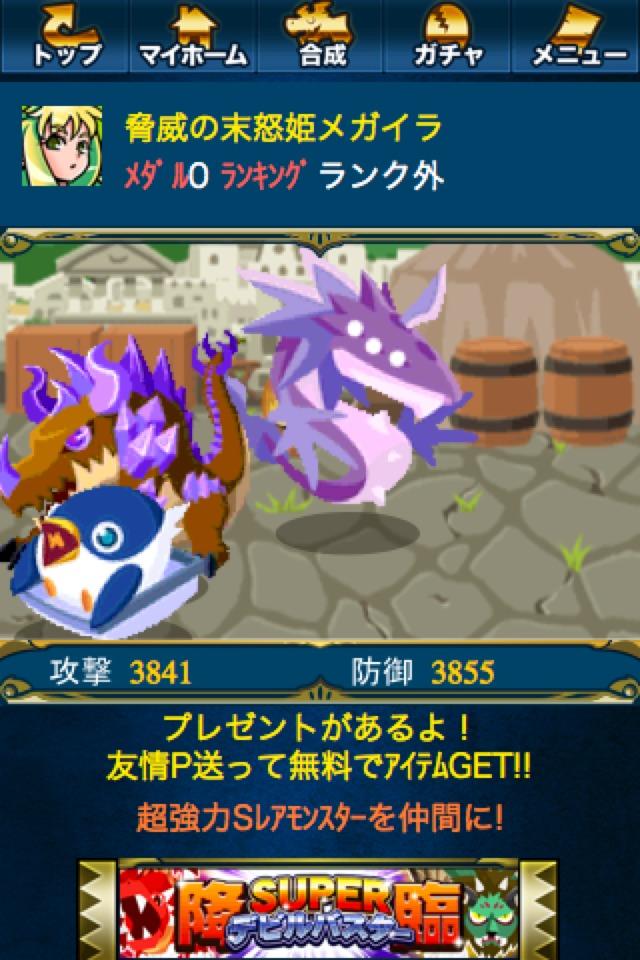Open マイホーム page

click(x=193, y=37)
